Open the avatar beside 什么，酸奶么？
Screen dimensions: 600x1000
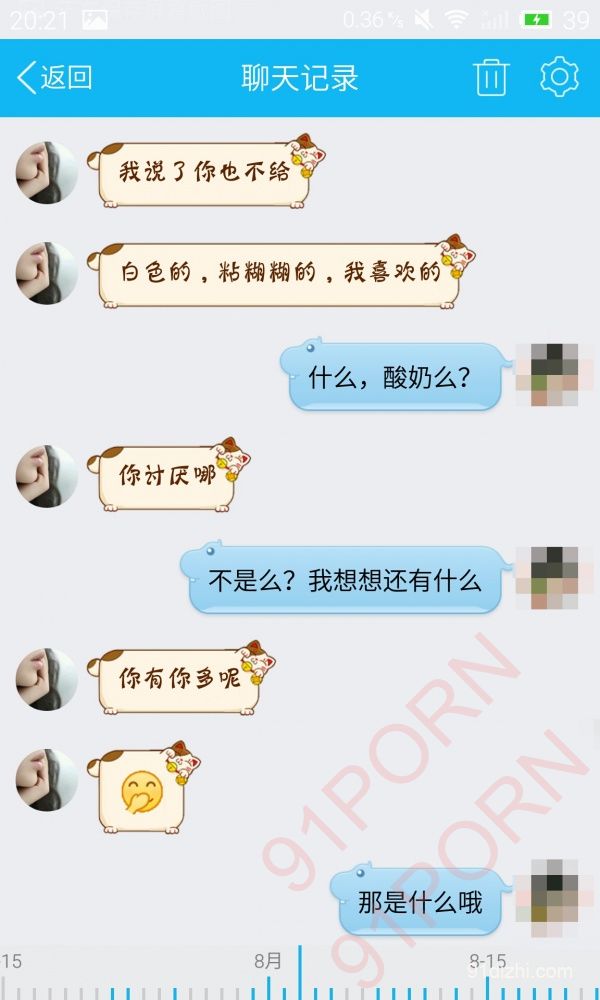point(547,375)
